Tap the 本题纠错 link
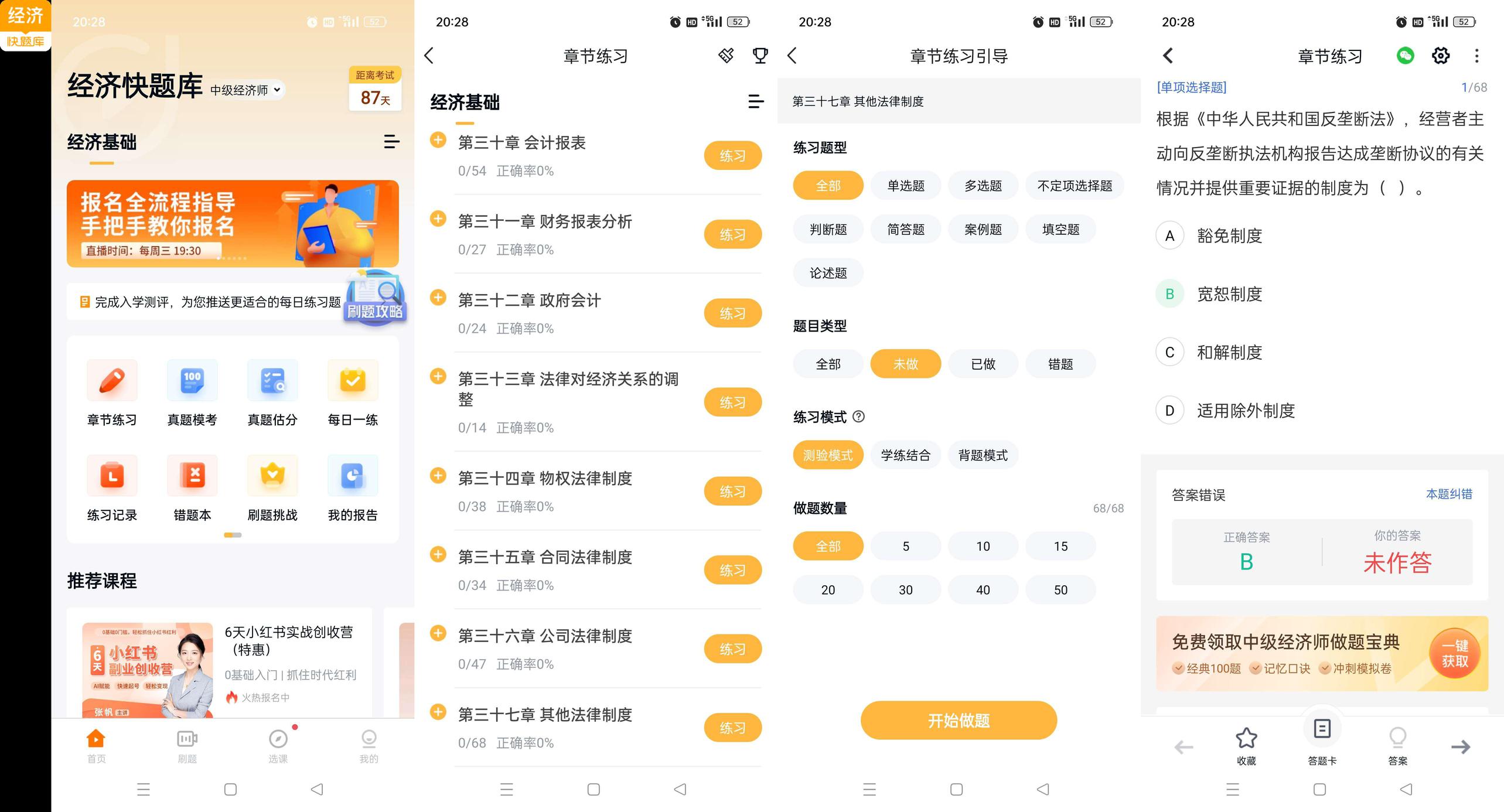 coord(1449,494)
